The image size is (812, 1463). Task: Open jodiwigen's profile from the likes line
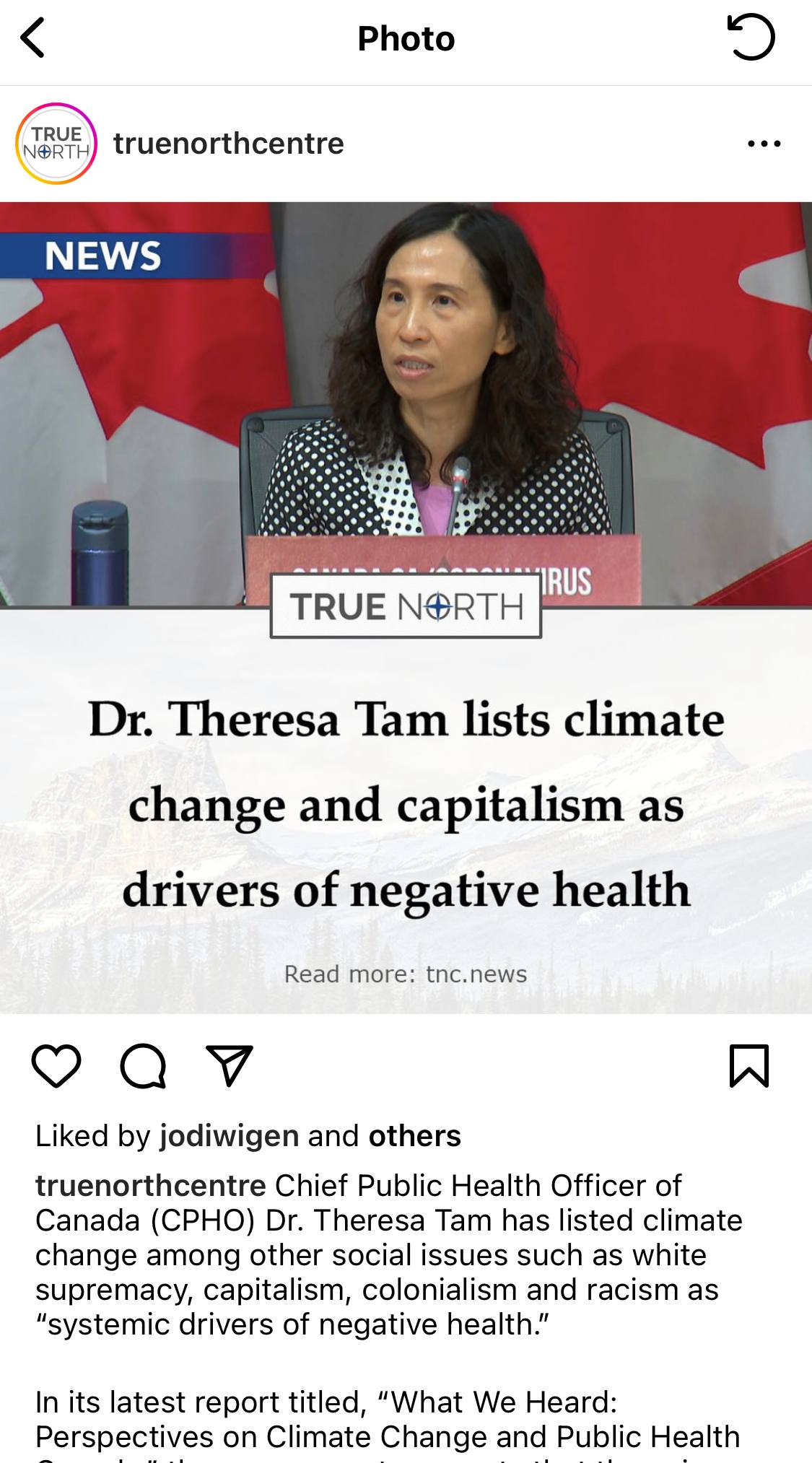229,1136
